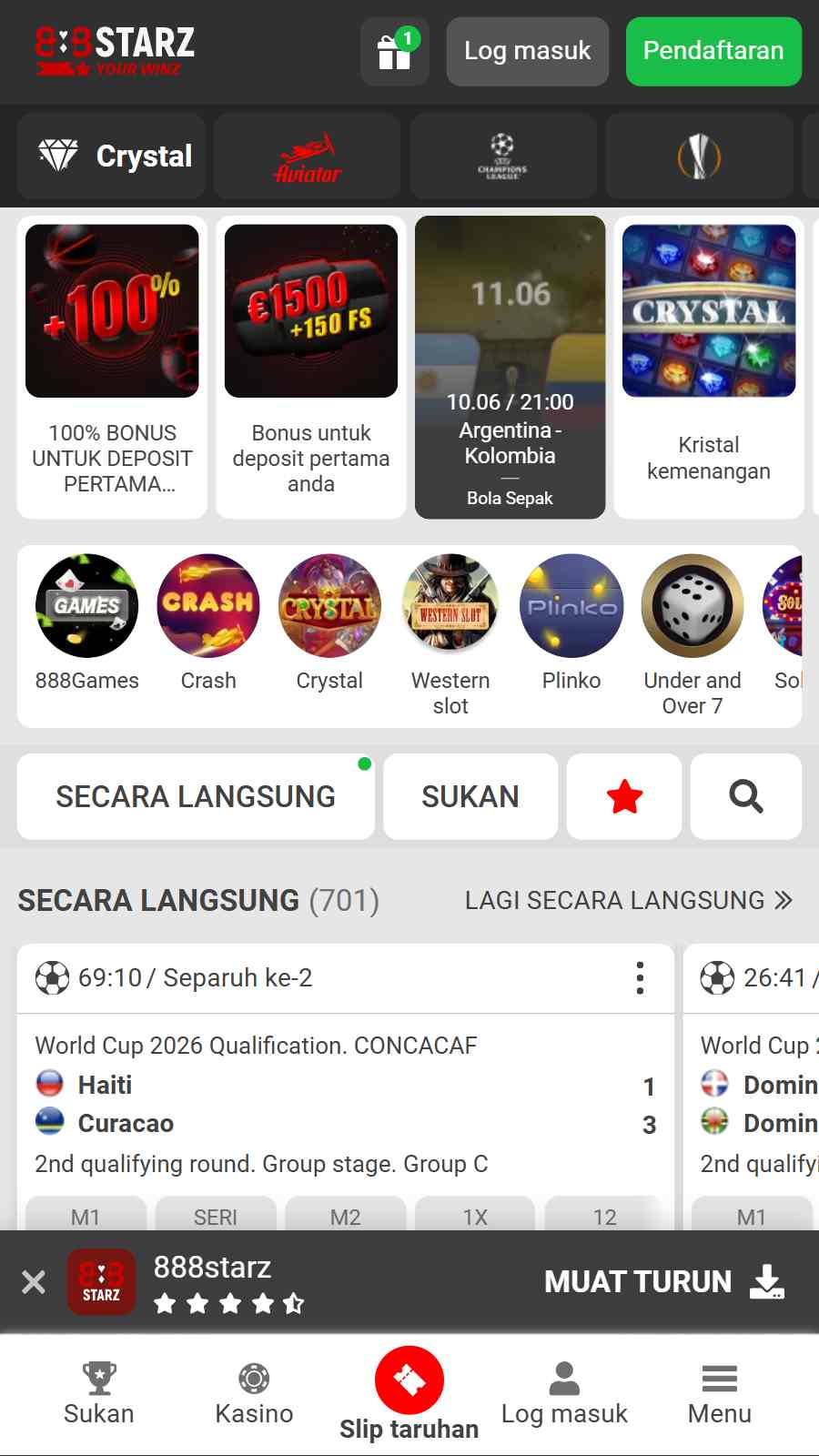The image size is (819, 1456).
Task: Open the gift box bonuses icon
Action: (395, 51)
